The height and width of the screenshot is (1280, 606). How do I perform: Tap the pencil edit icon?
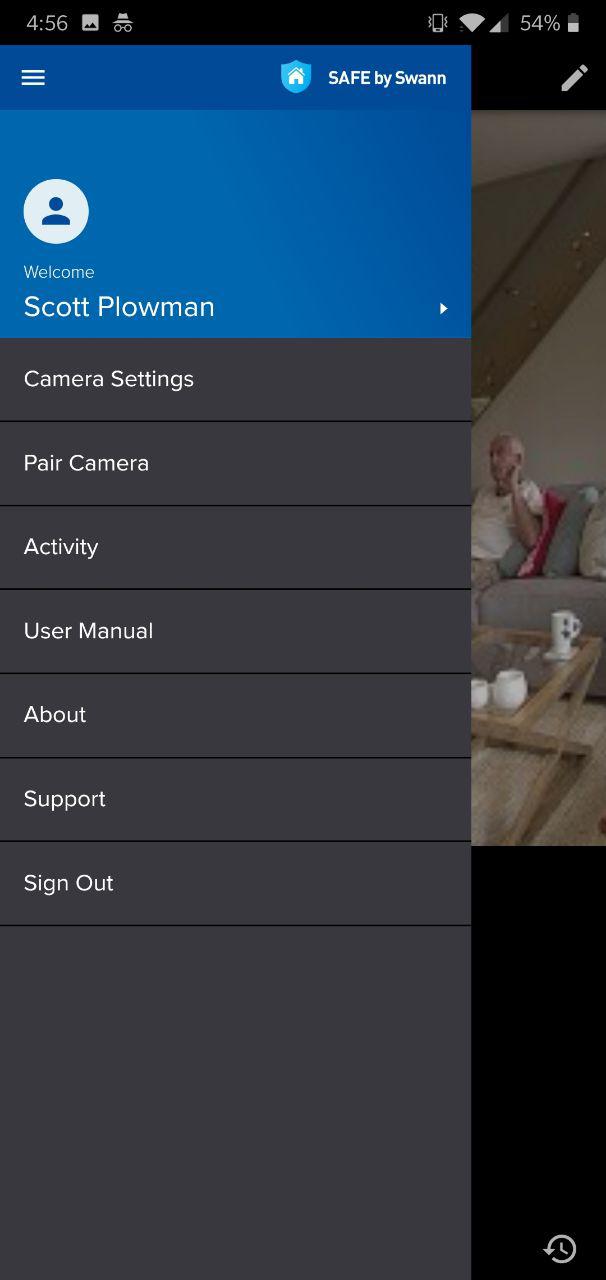[x=574, y=78]
